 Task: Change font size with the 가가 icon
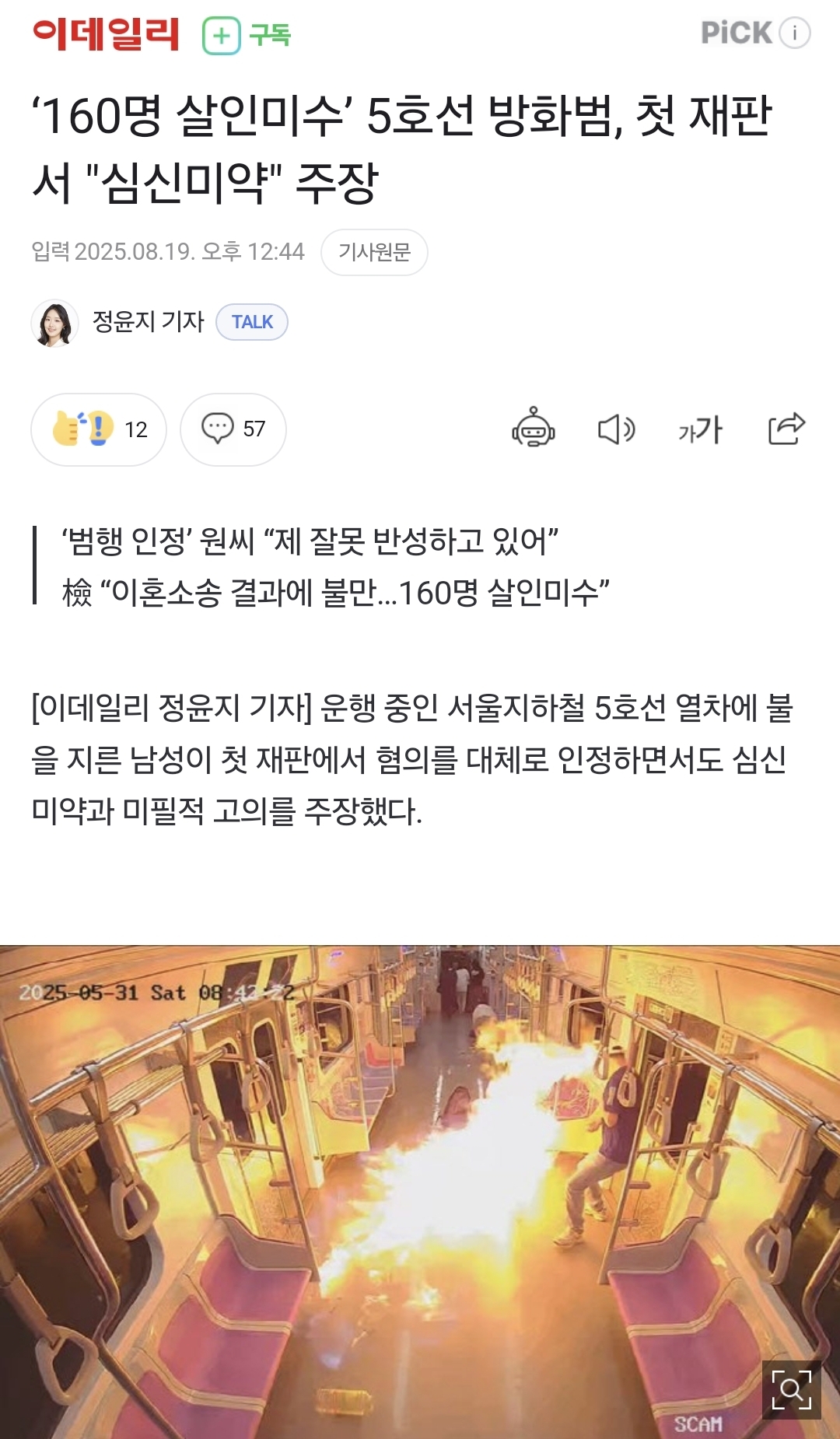coord(700,429)
